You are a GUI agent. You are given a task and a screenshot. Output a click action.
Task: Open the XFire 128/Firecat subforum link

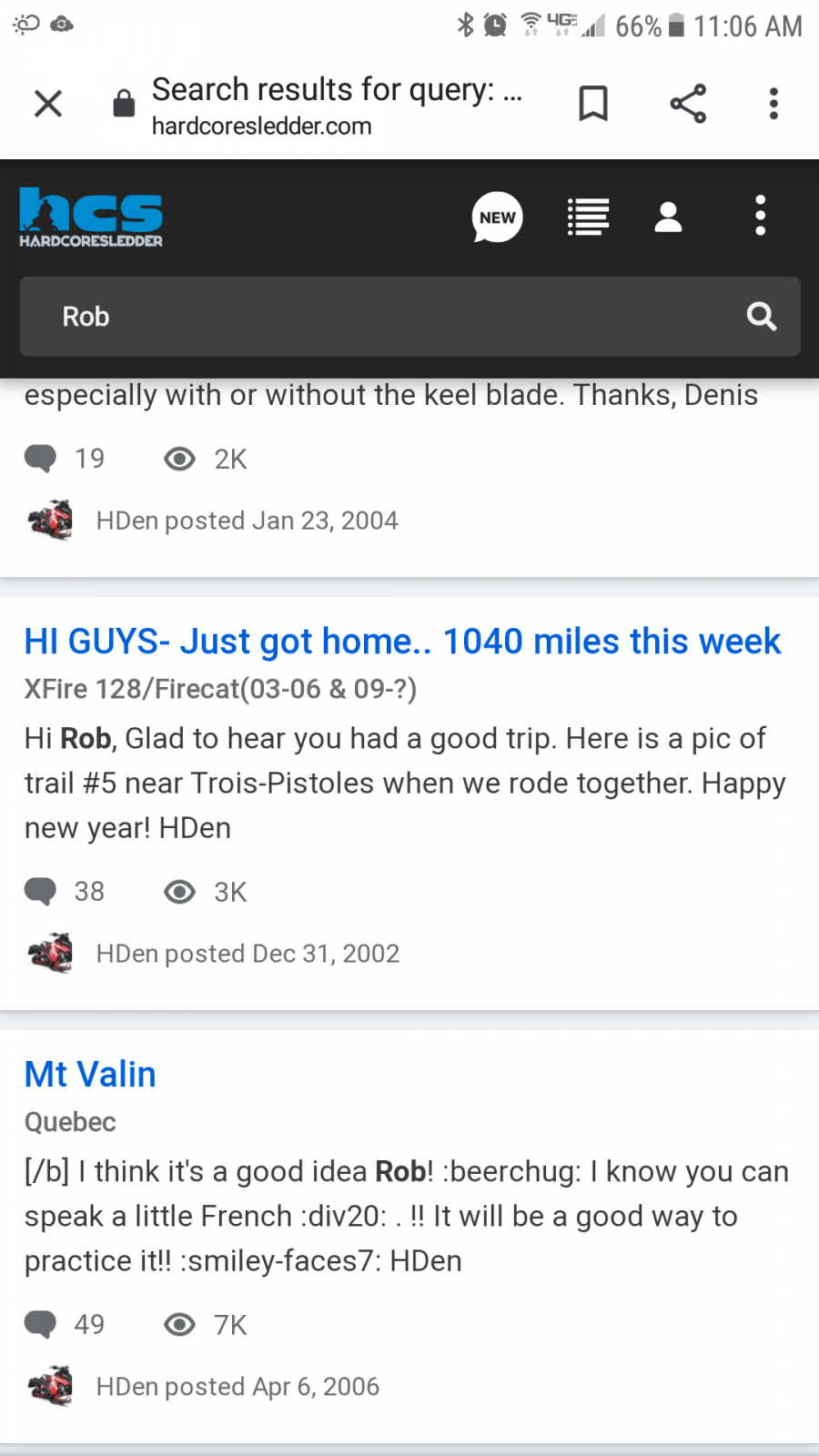pyautogui.click(x=220, y=689)
